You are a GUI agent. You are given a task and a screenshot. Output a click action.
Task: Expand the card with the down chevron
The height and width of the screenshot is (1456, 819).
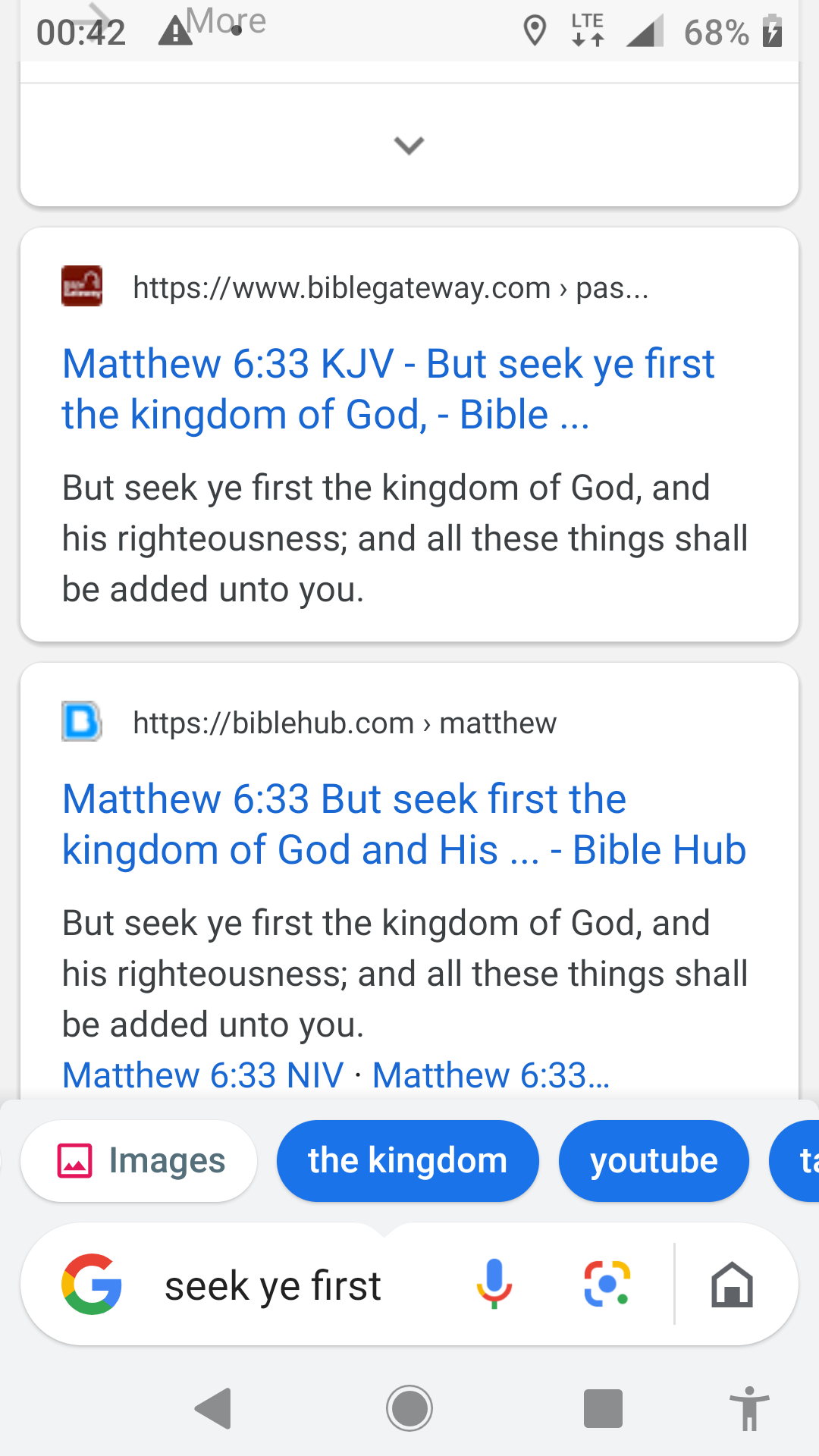click(409, 145)
